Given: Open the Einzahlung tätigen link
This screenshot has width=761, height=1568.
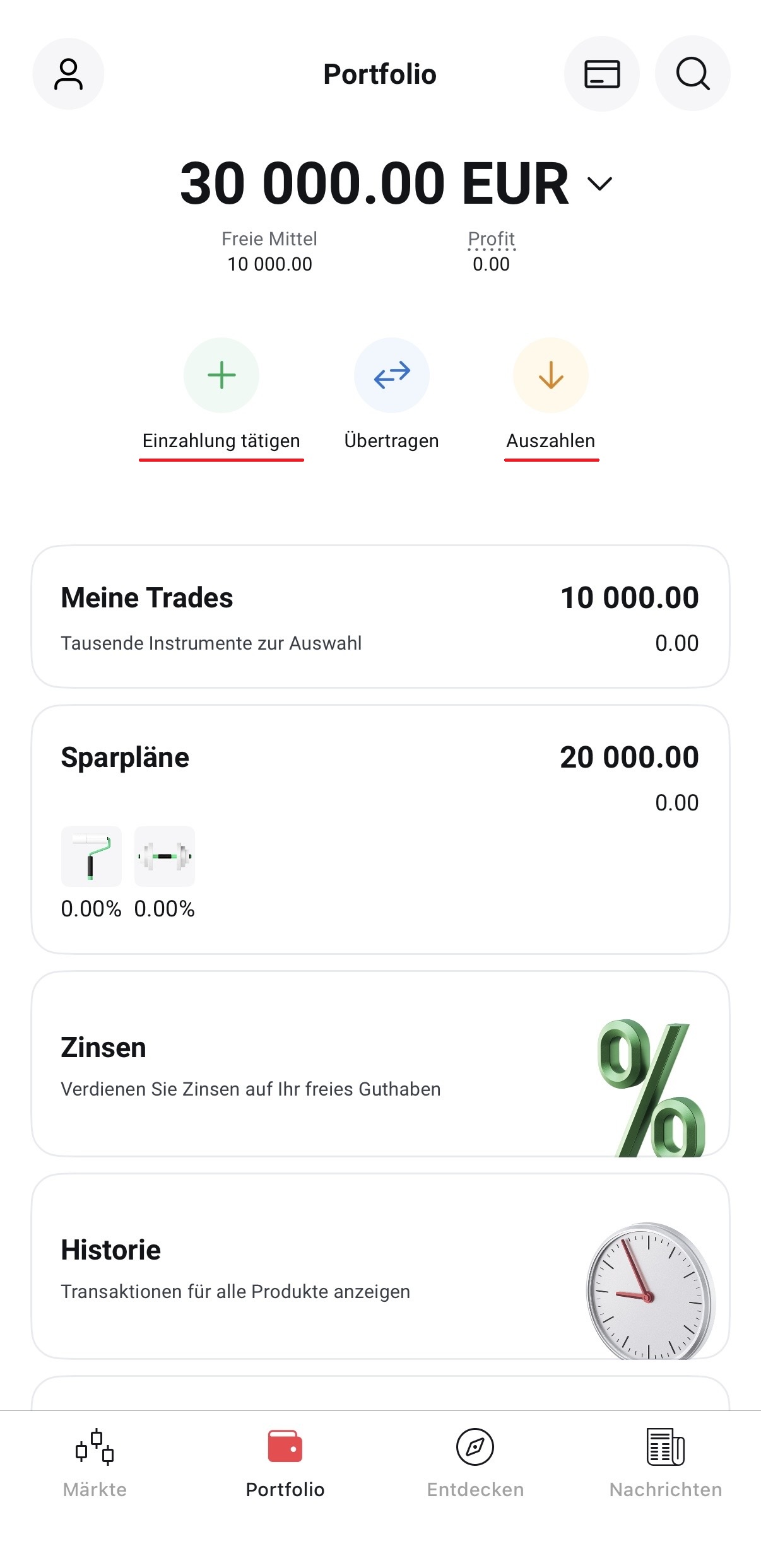Looking at the screenshot, I should click(x=221, y=440).
